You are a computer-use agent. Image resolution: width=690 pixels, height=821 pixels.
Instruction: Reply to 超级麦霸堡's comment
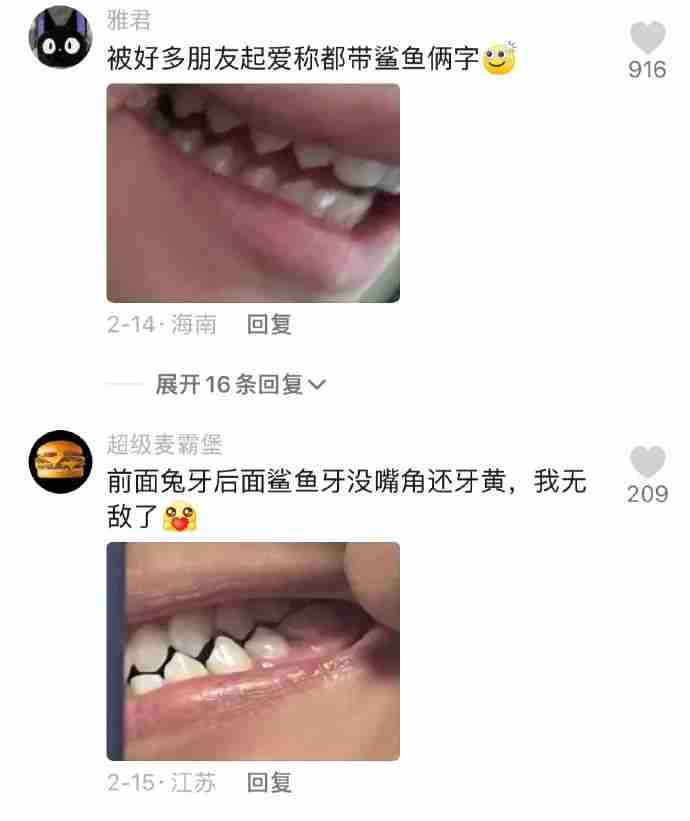[x=269, y=783]
